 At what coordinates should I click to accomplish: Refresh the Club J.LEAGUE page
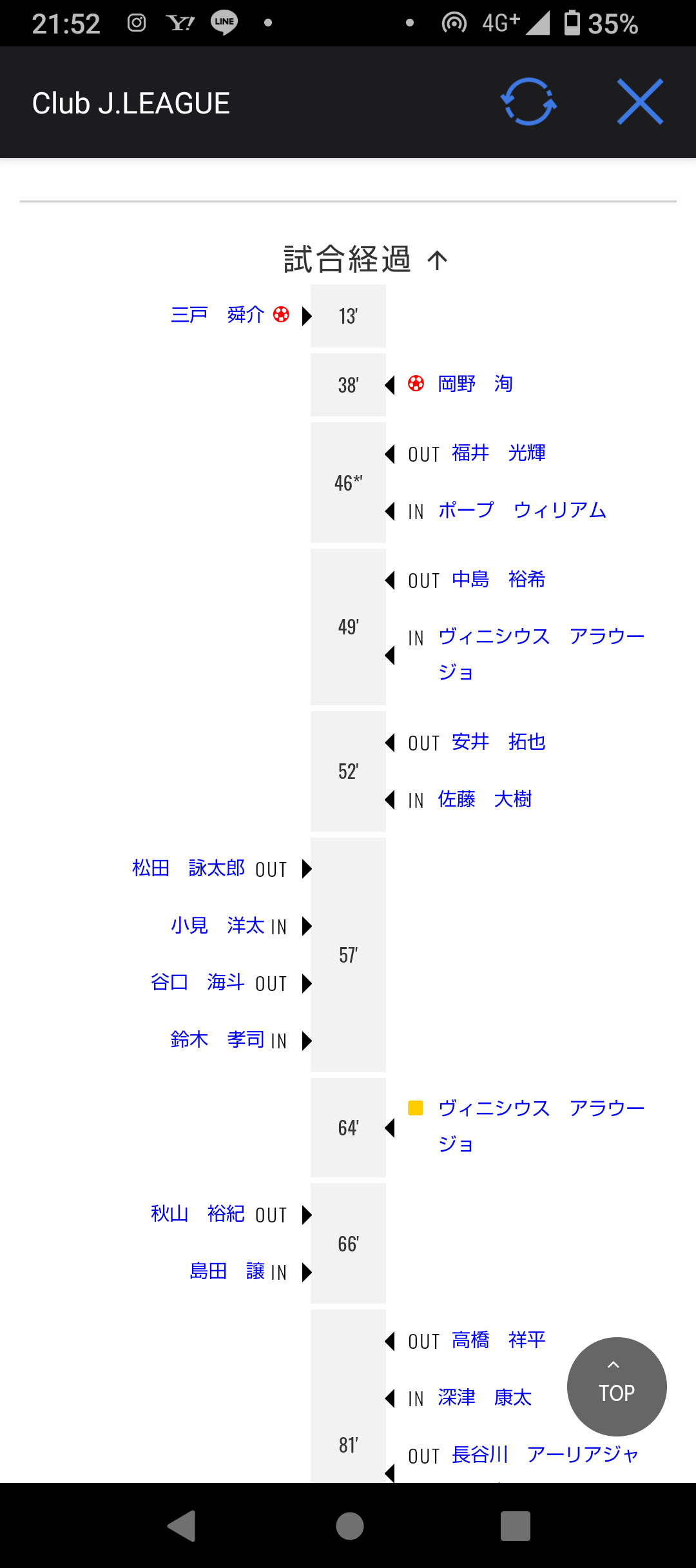pos(528,102)
